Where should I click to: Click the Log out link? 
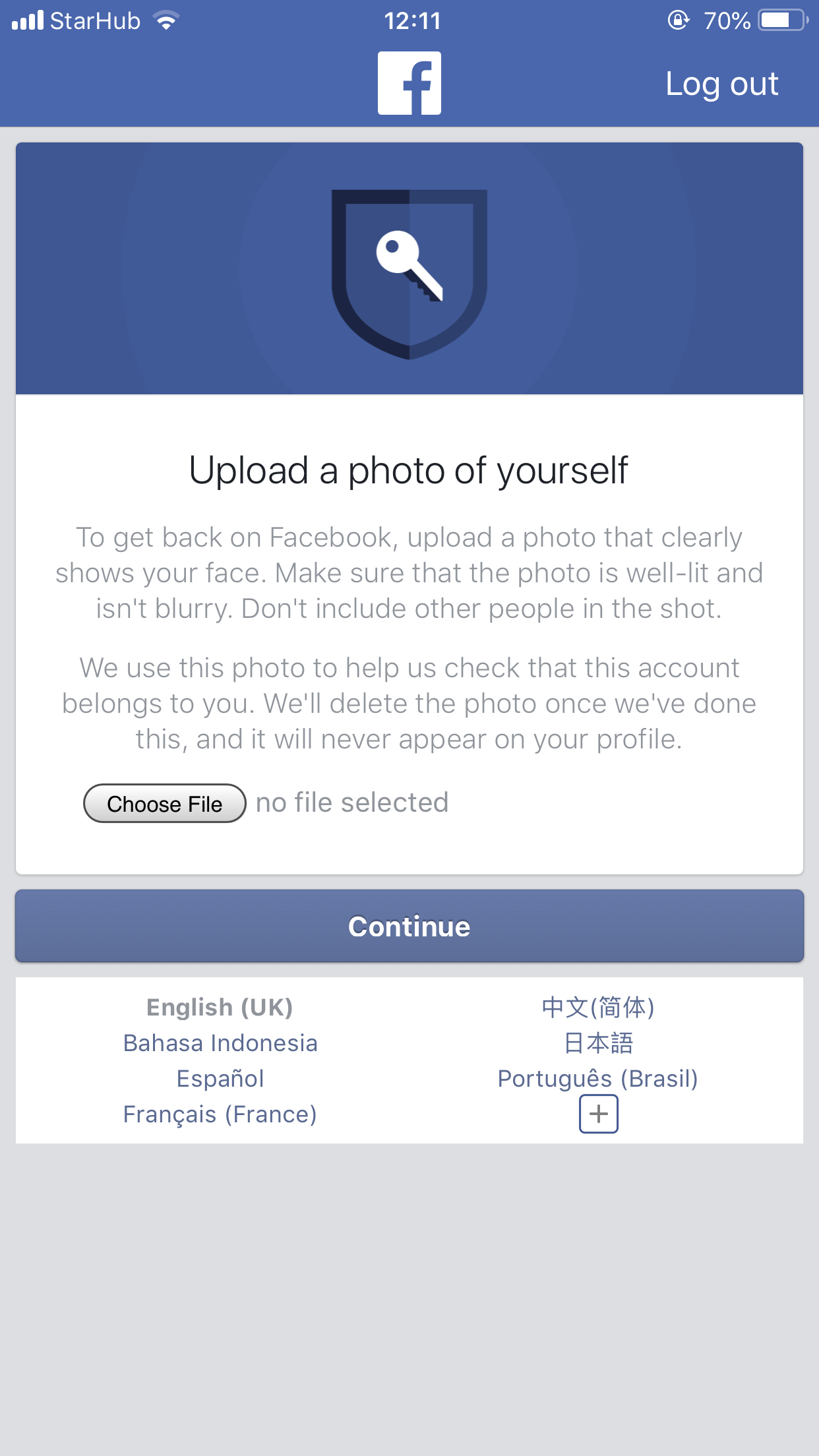(722, 83)
